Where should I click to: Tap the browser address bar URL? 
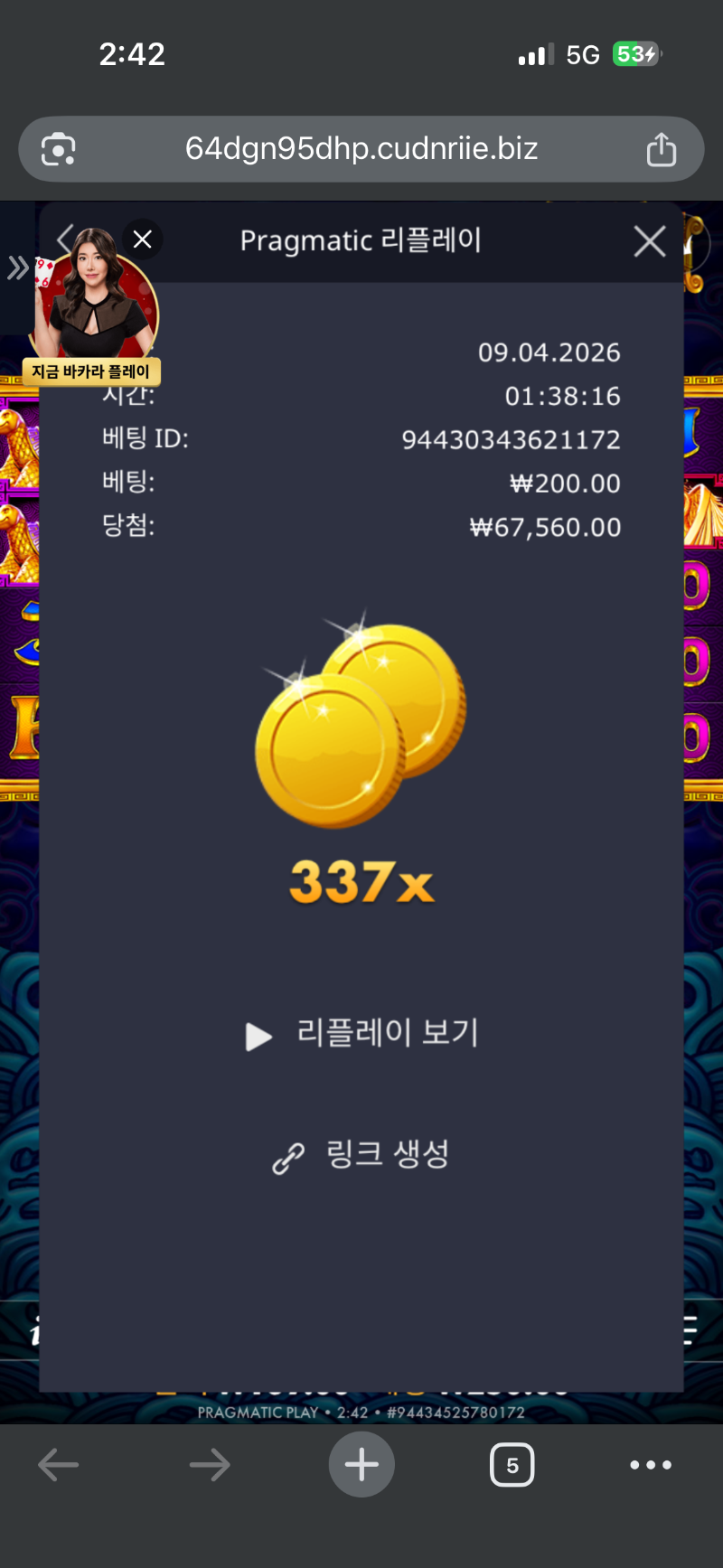point(361,148)
